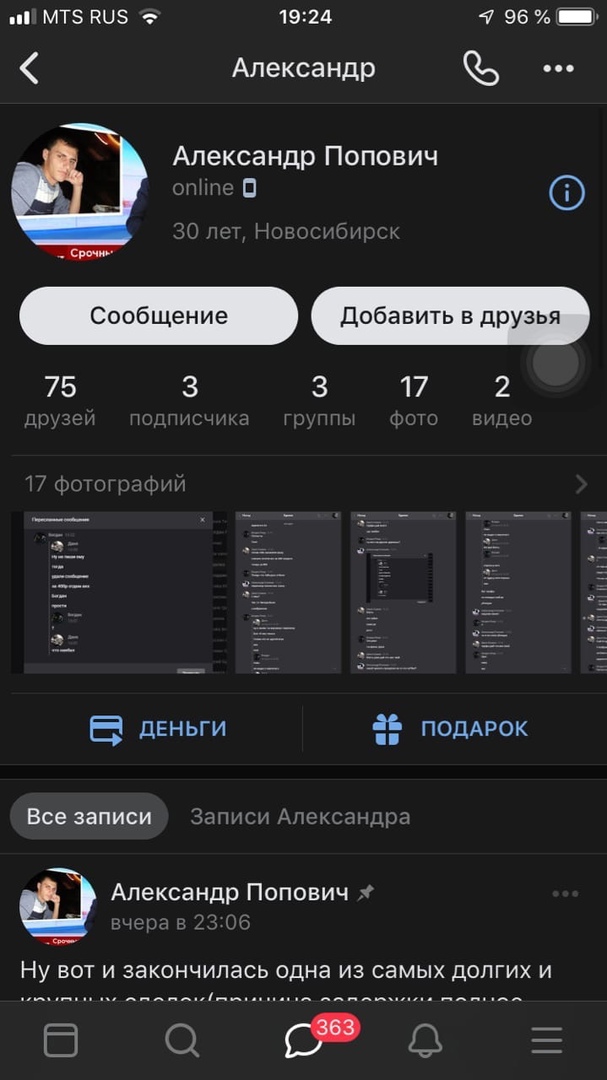
Task: Send money via ДЕНЬГИ
Action: 158,729
